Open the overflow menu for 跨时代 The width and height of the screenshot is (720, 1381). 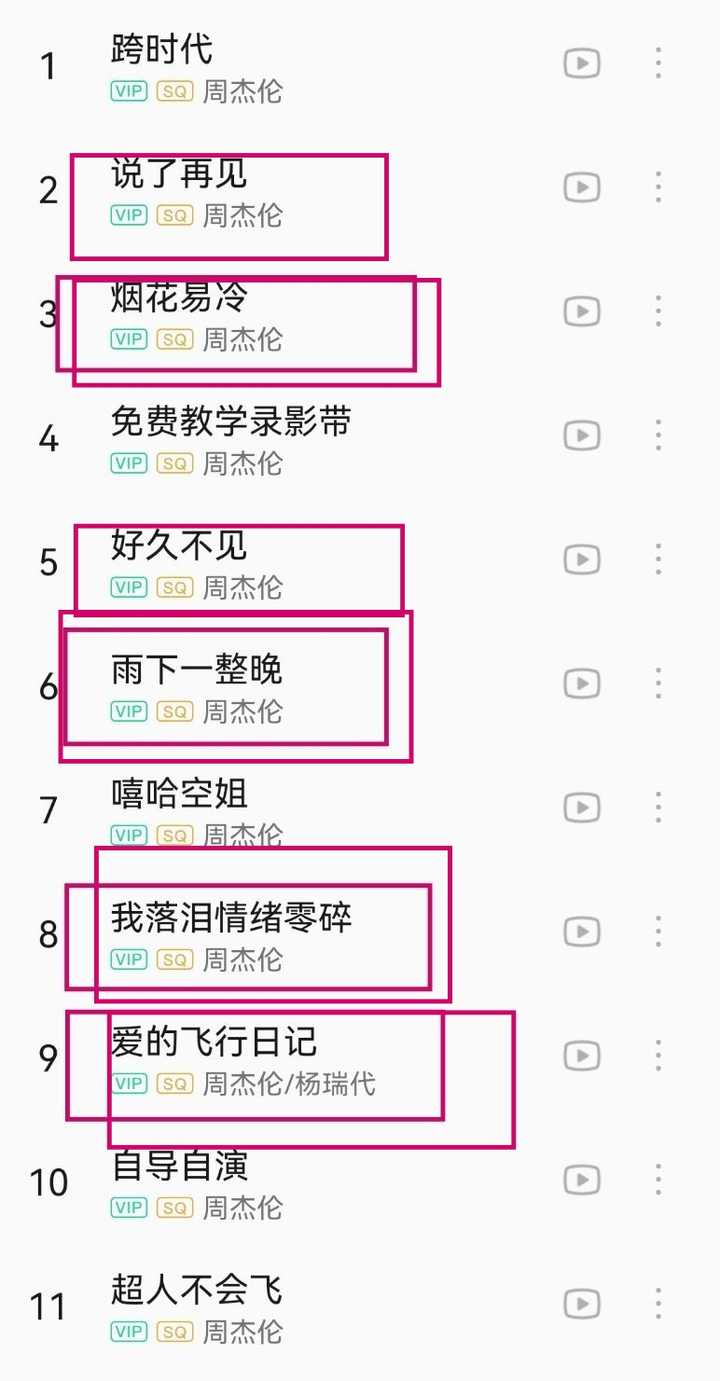[658, 63]
